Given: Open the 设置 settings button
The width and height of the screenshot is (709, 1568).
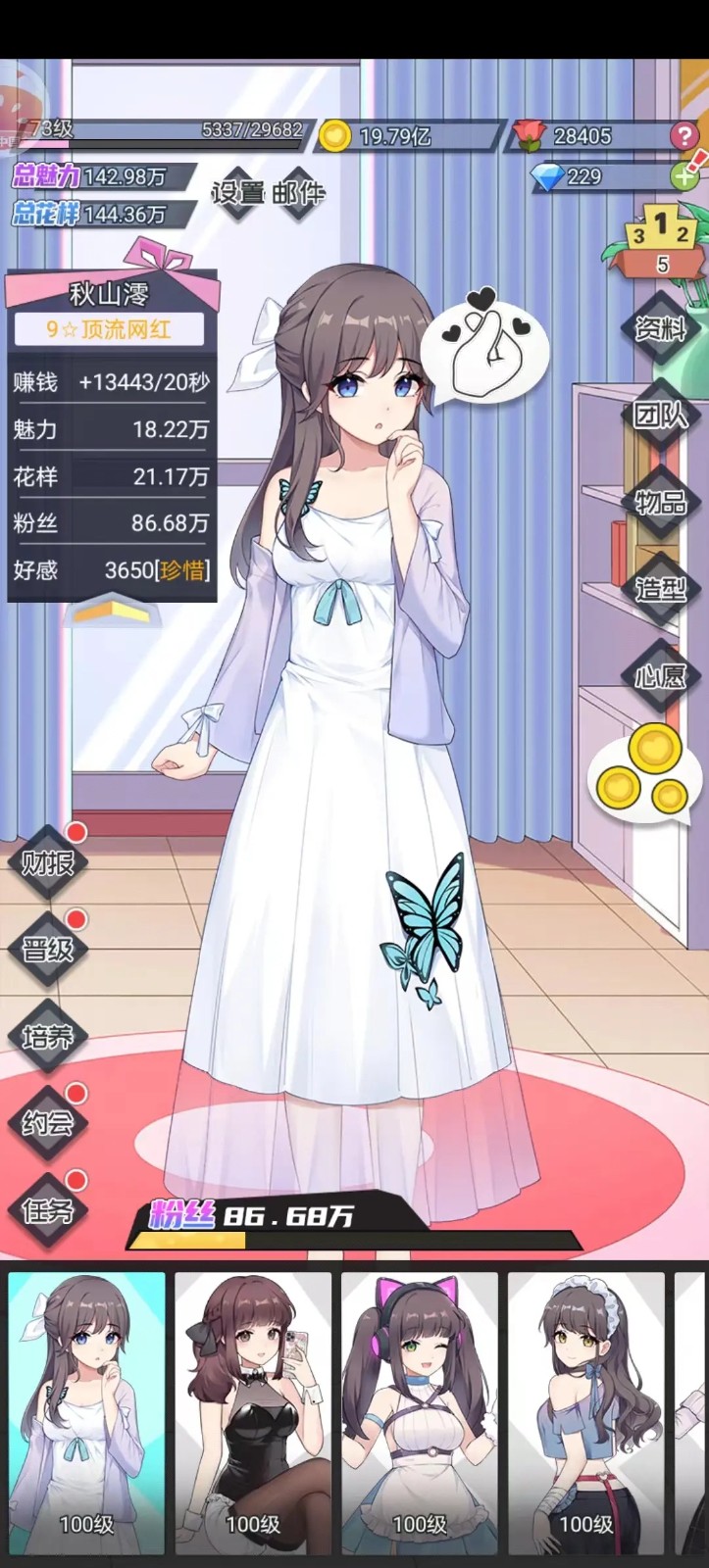Looking at the screenshot, I should (x=238, y=192).
